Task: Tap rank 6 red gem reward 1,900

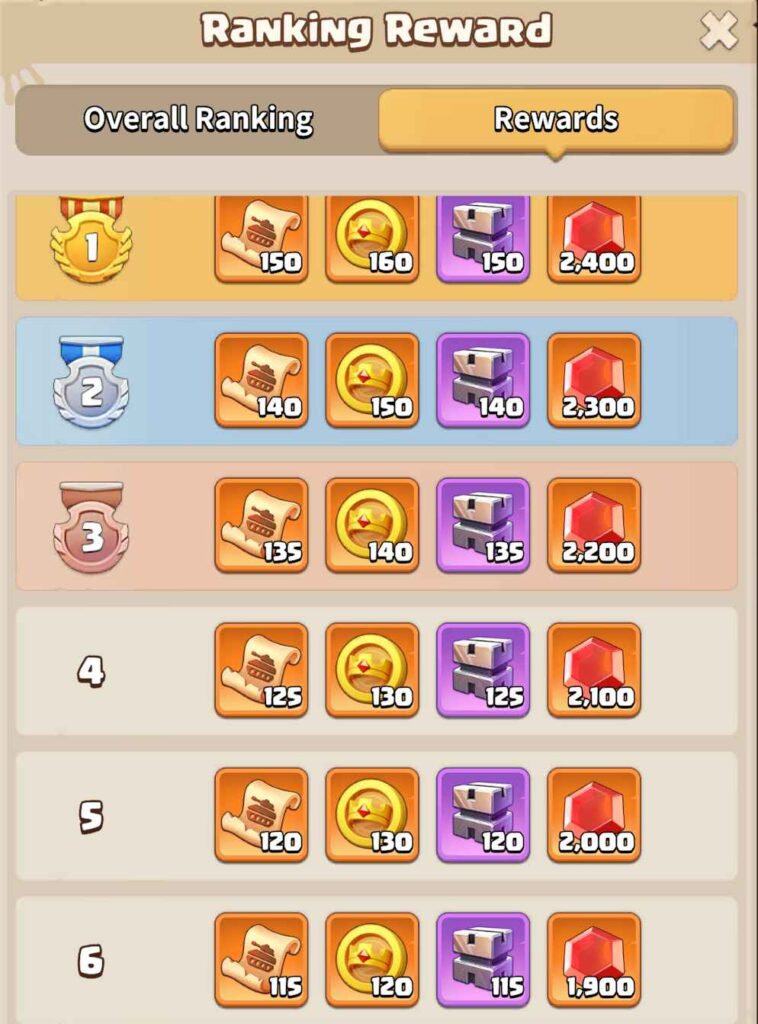Action: pos(594,960)
